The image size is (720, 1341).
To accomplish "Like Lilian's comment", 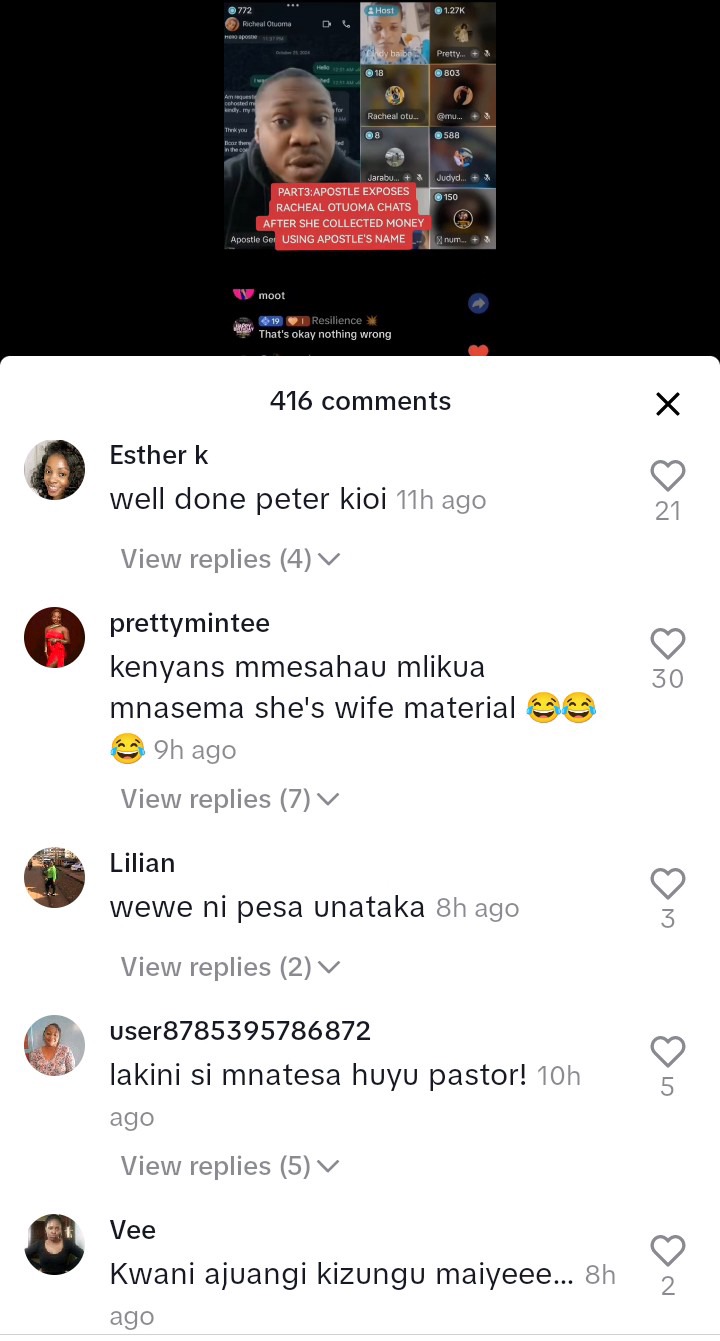I will point(667,883).
